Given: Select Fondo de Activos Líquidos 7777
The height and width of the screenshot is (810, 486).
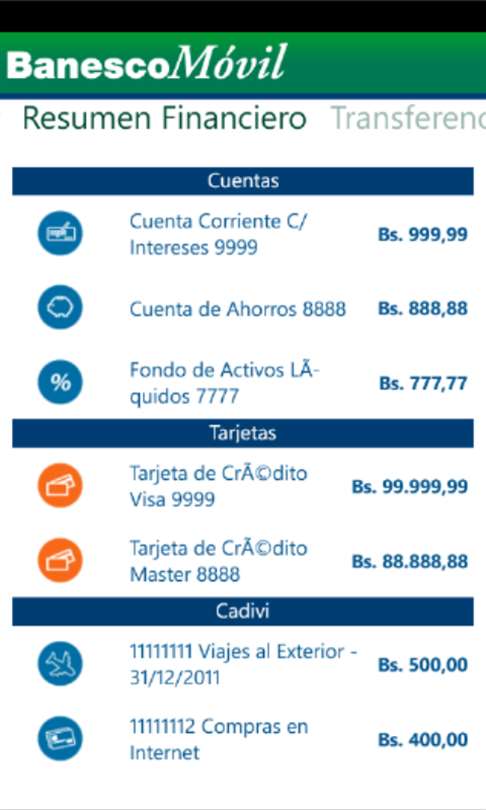Looking at the screenshot, I should click(243, 383).
